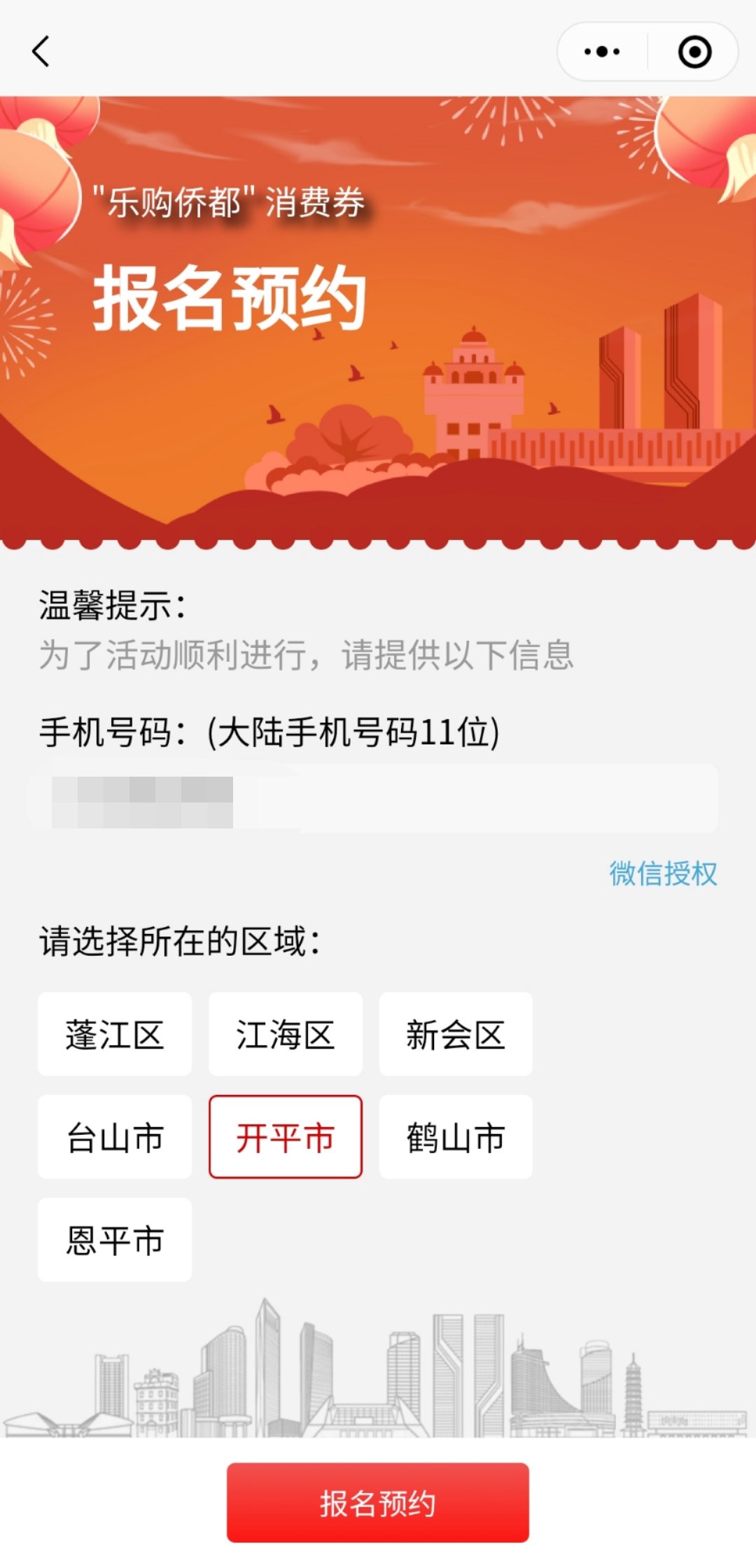Select 台山市 as your area
Viewport: 756px width, 1568px height.
tap(115, 1137)
